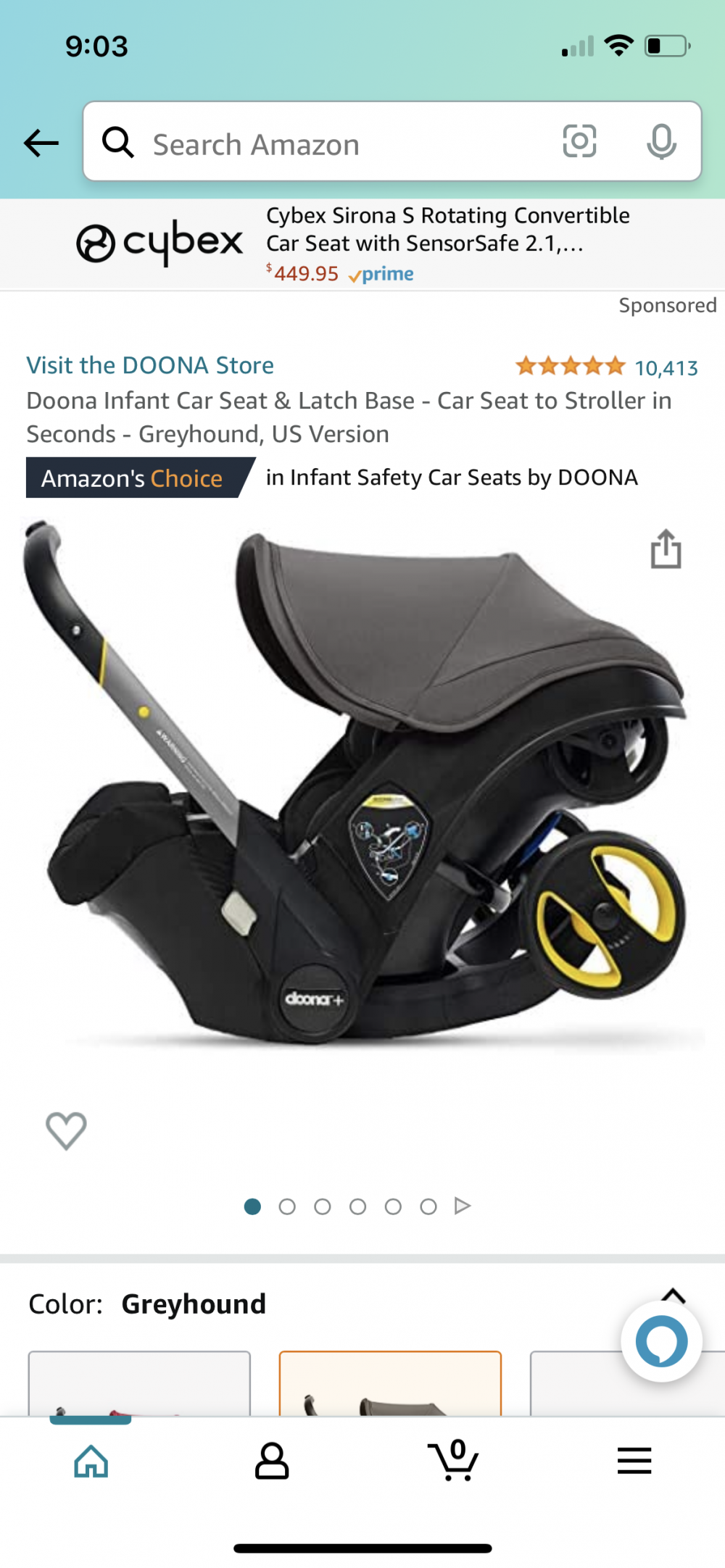Go back with the arrow icon
Viewport: 725px width, 1568px height.
(x=41, y=143)
